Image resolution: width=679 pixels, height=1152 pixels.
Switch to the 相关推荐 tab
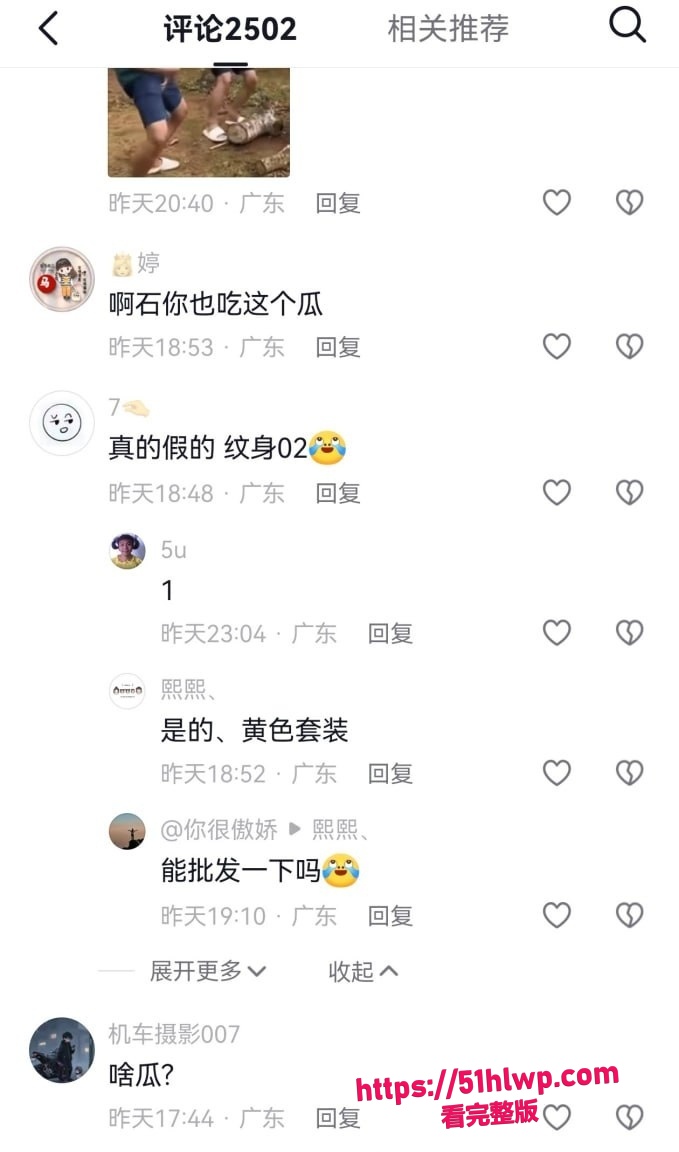448,29
